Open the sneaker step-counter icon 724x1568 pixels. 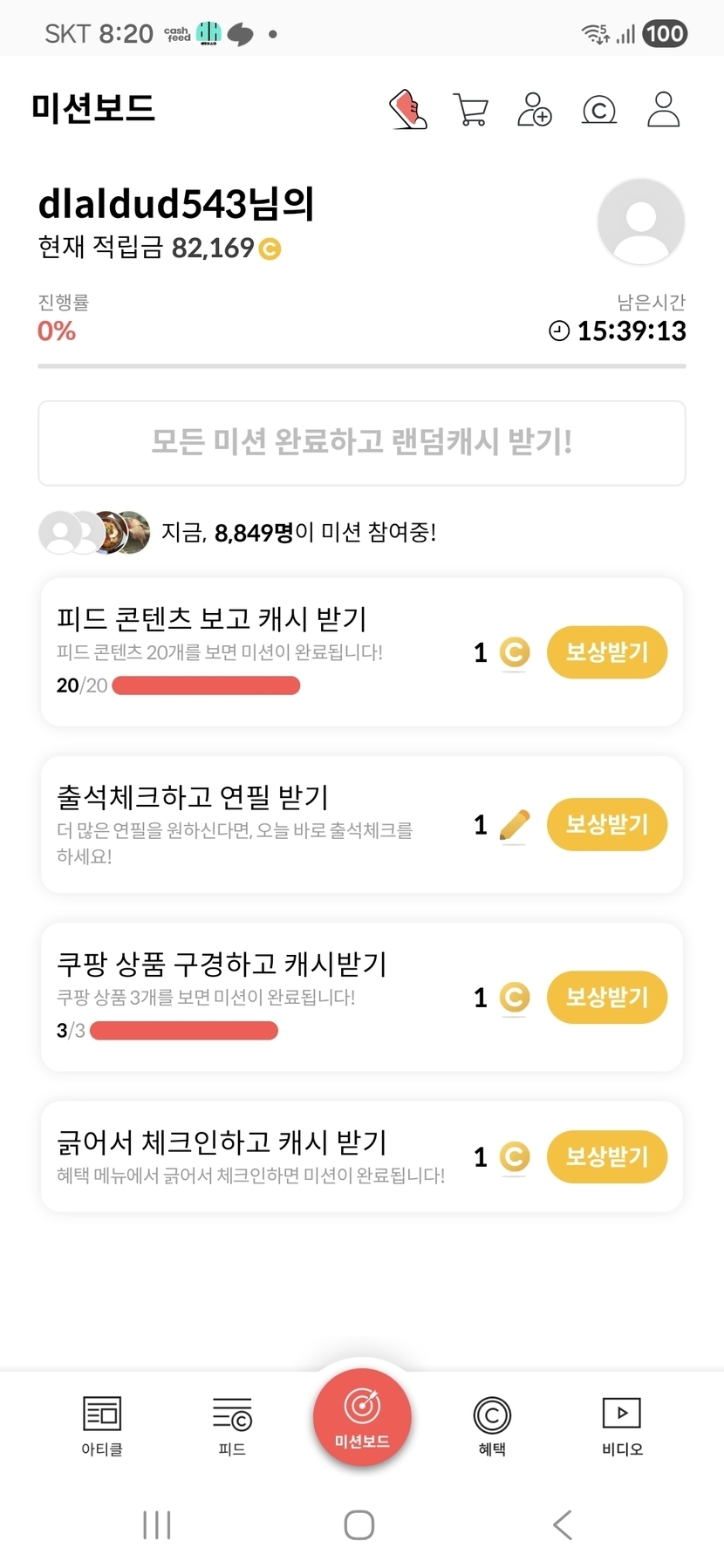(x=407, y=110)
